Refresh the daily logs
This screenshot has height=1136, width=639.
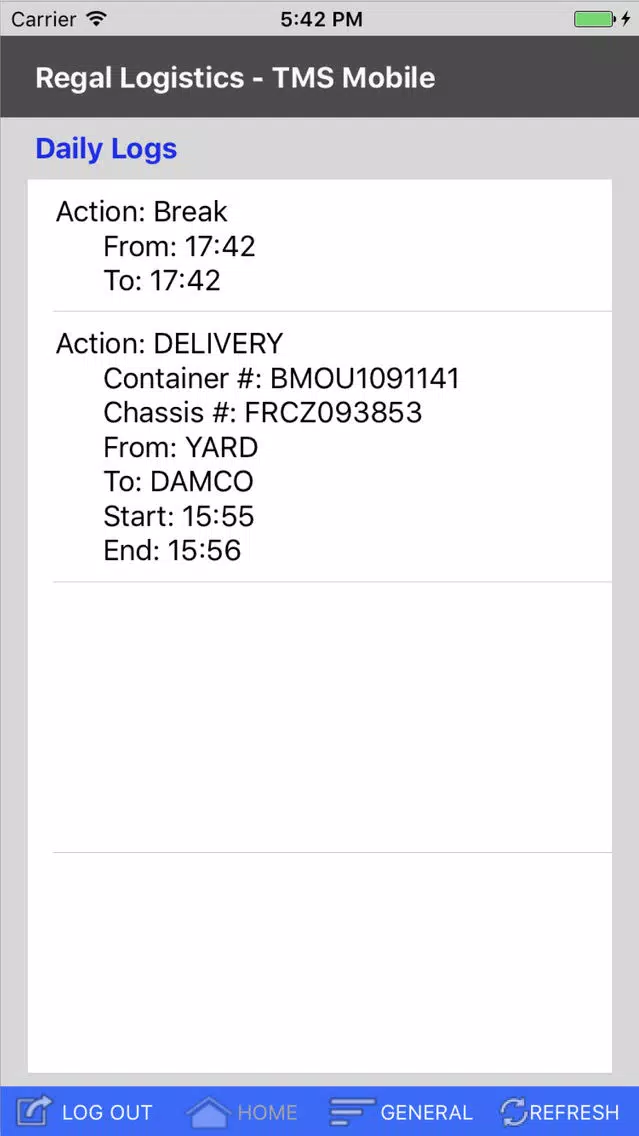click(x=560, y=1111)
